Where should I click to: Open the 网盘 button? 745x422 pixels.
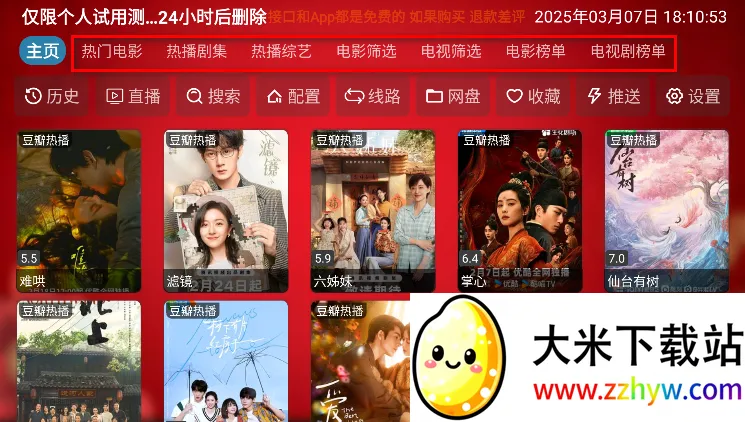click(453, 96)
